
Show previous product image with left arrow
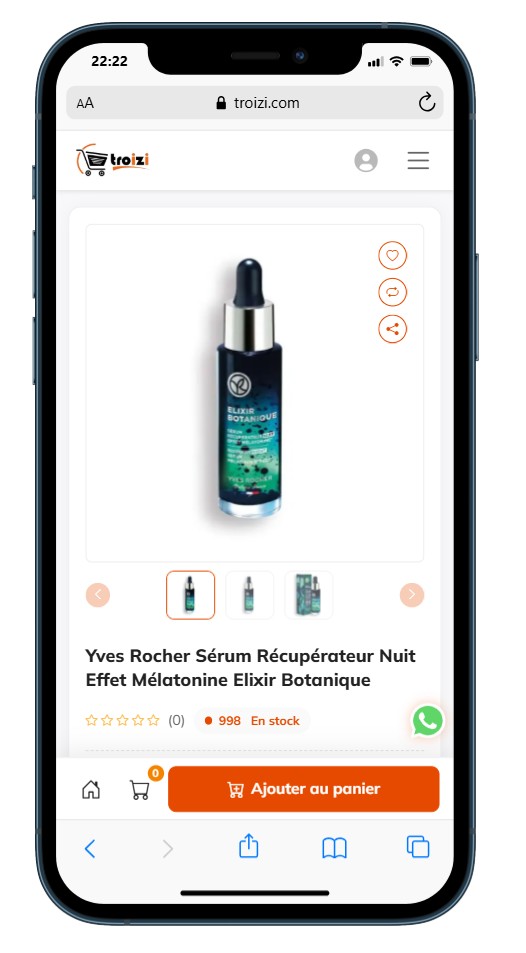pos(98,595)
